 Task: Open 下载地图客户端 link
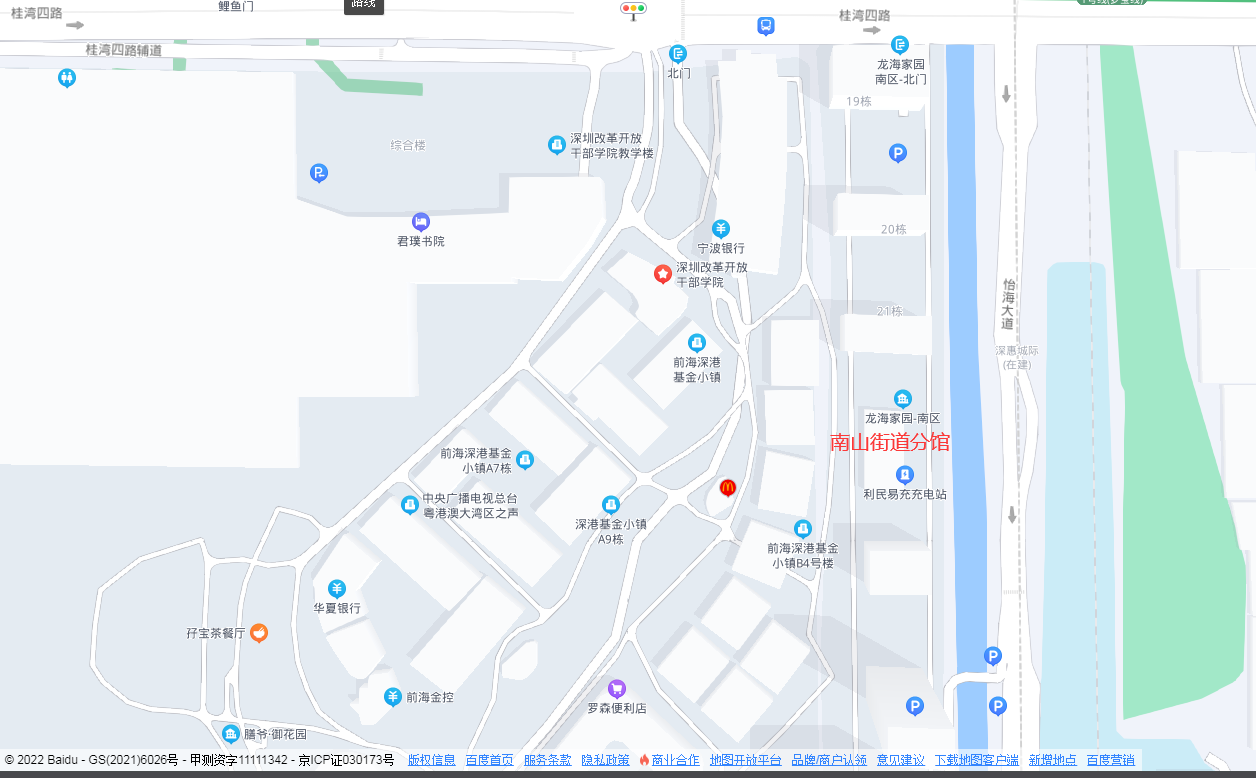(x=976, y=760)
